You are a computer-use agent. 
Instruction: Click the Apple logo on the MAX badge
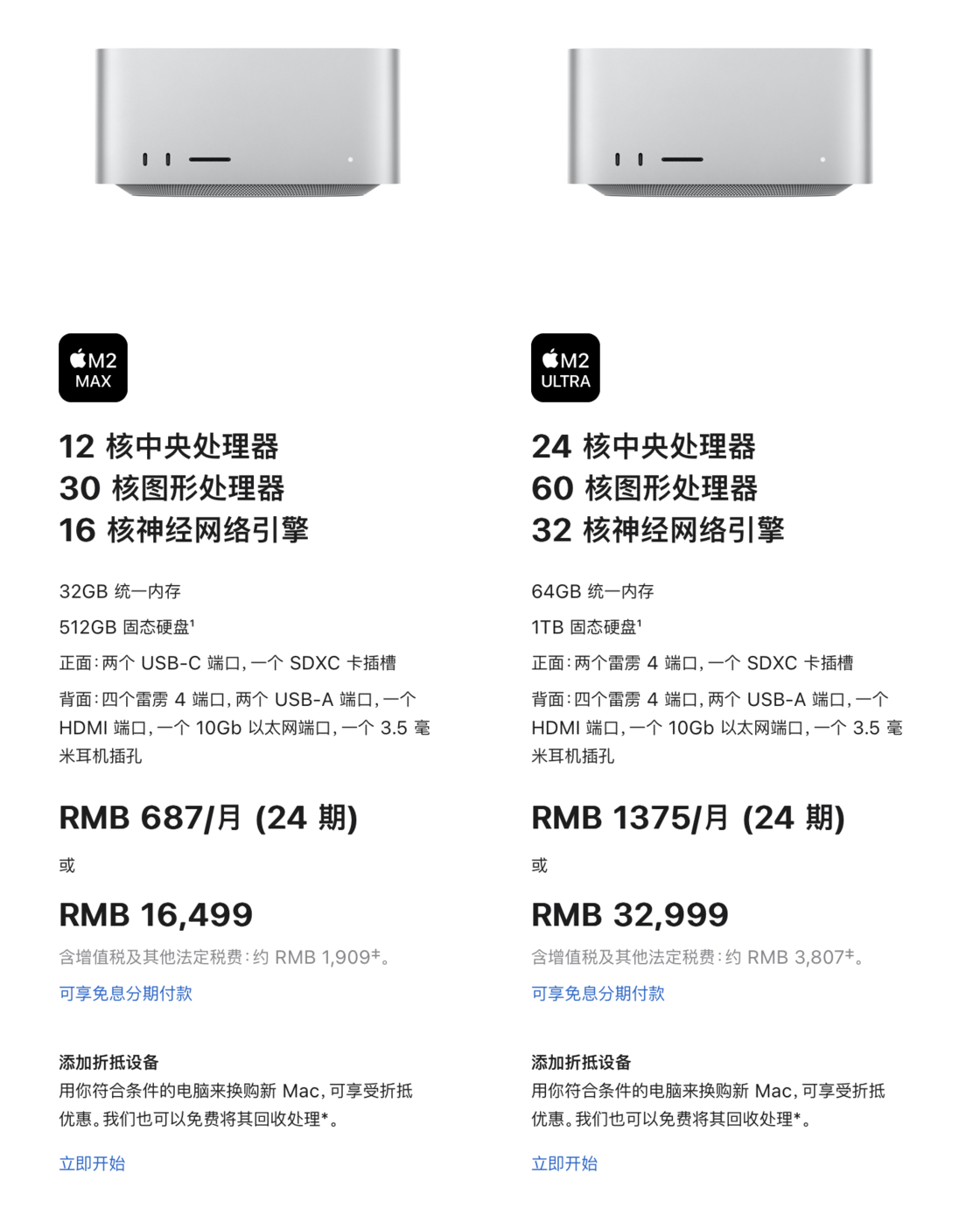click(x=77, y=360)
